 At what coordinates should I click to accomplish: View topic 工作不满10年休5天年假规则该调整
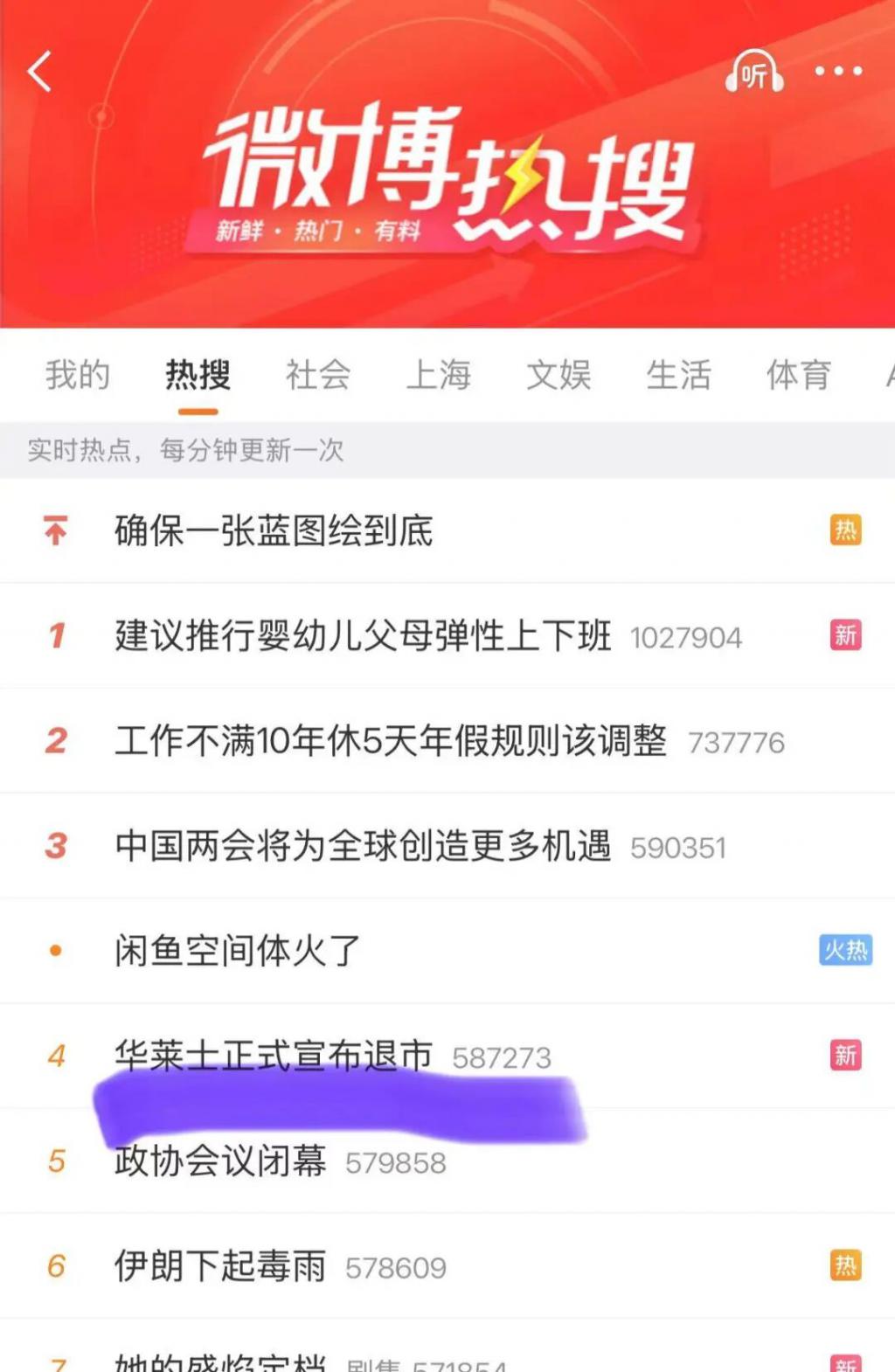[391, 741]
